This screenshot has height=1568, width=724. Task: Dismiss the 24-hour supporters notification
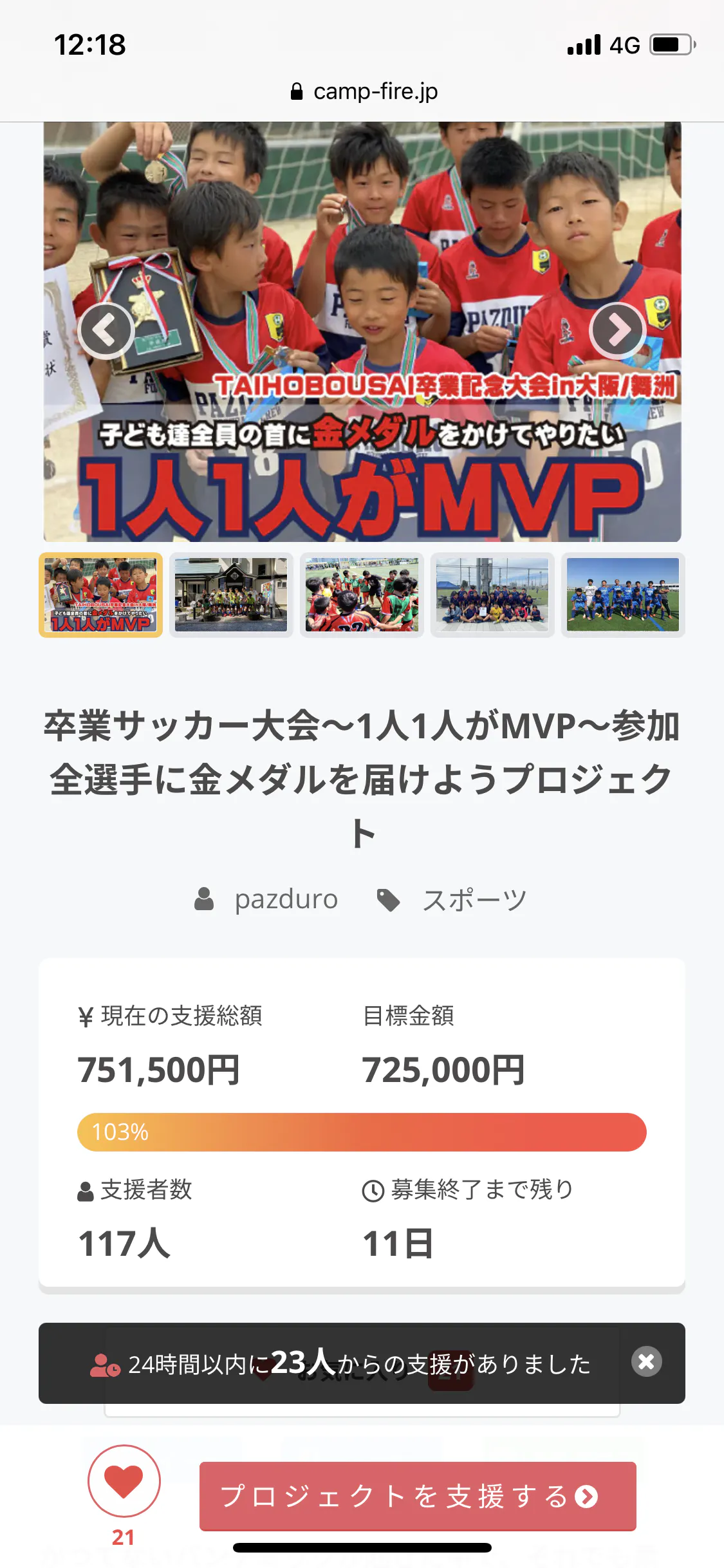[646, 1362]
